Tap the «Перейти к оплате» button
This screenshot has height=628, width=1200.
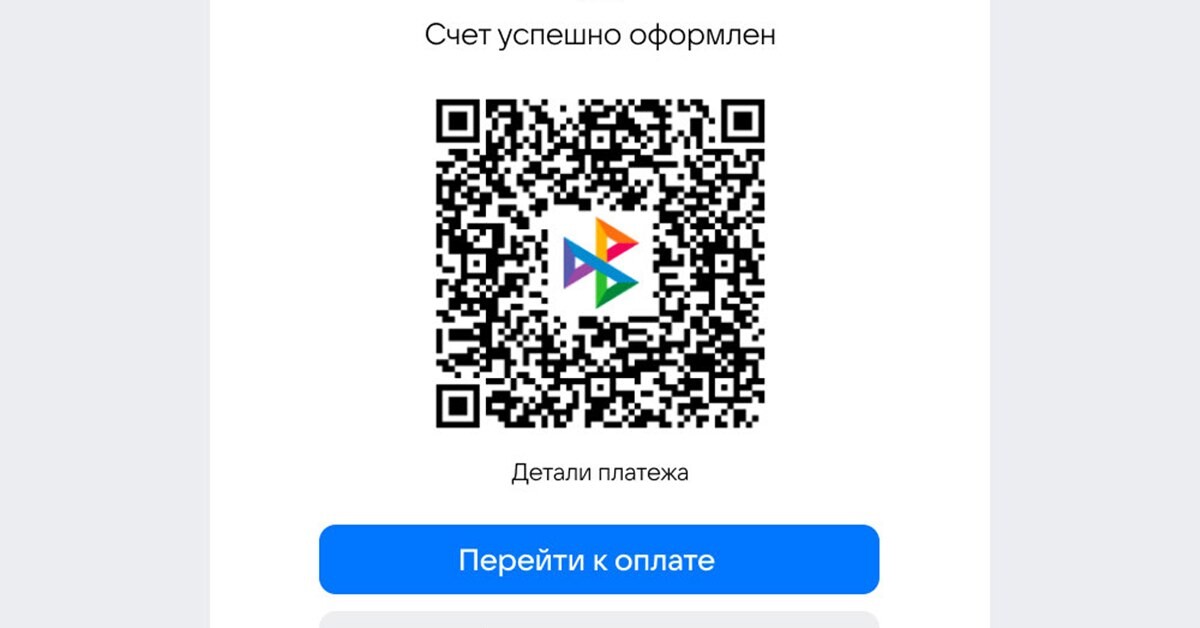[598, 560]
